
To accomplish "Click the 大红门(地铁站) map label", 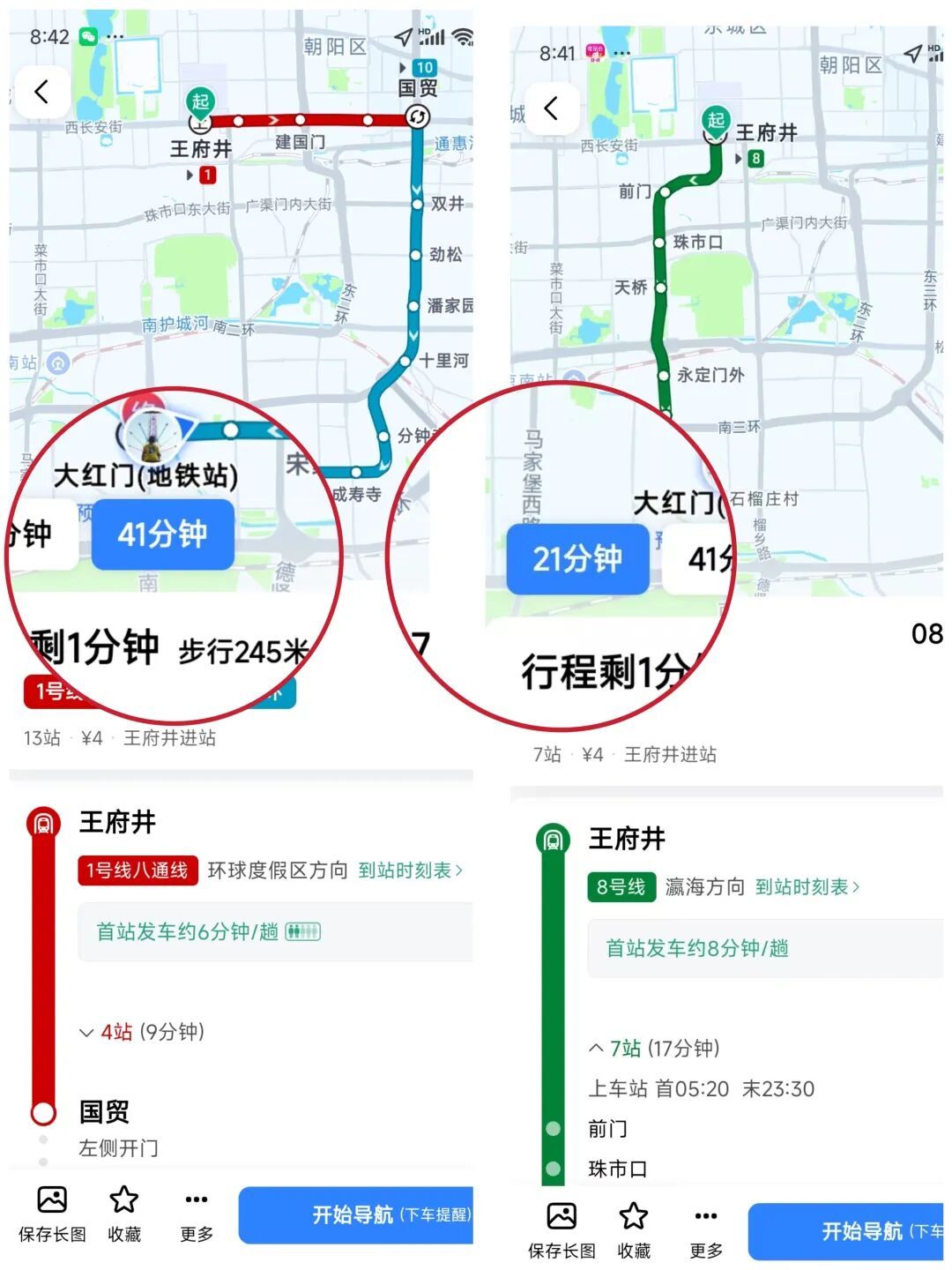I will pos(147,477).
